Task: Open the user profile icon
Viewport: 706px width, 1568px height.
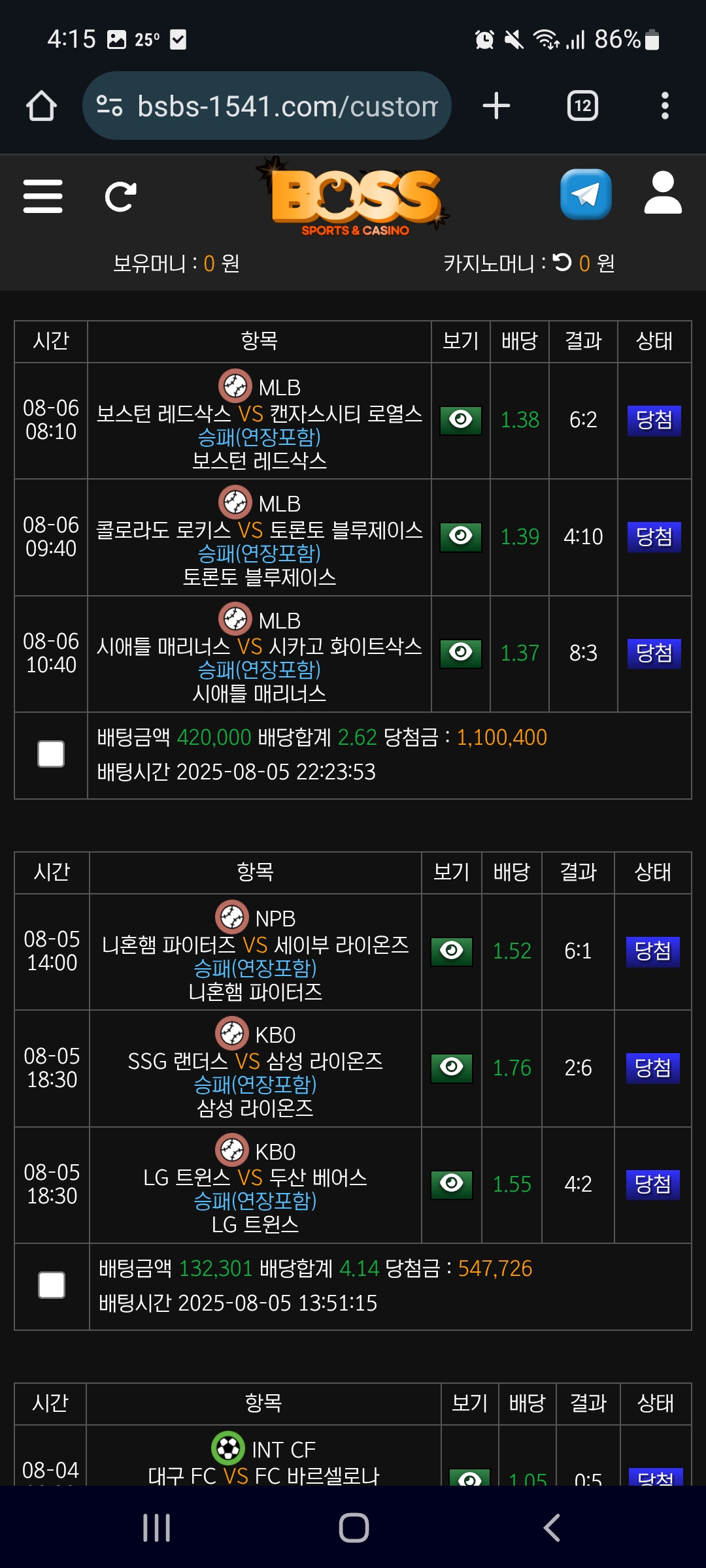Action: pyautogui.click(x=663, y=193)
